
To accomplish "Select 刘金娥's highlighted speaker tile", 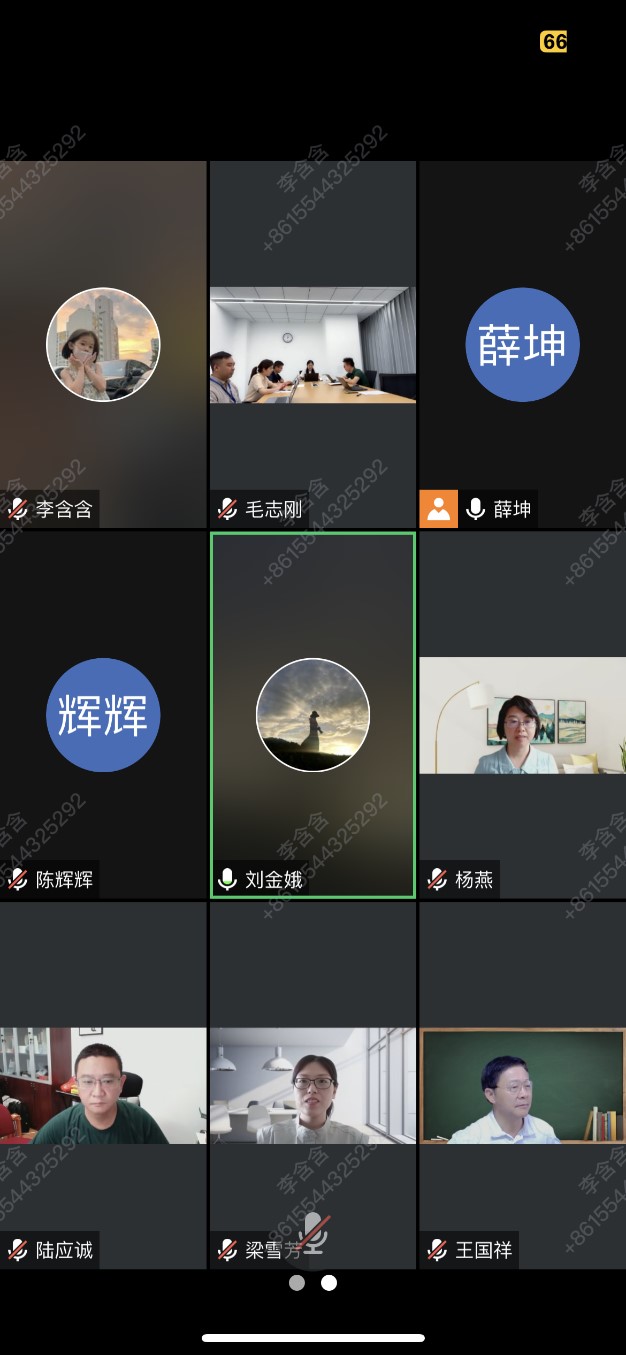I will (x=312, y=714).
